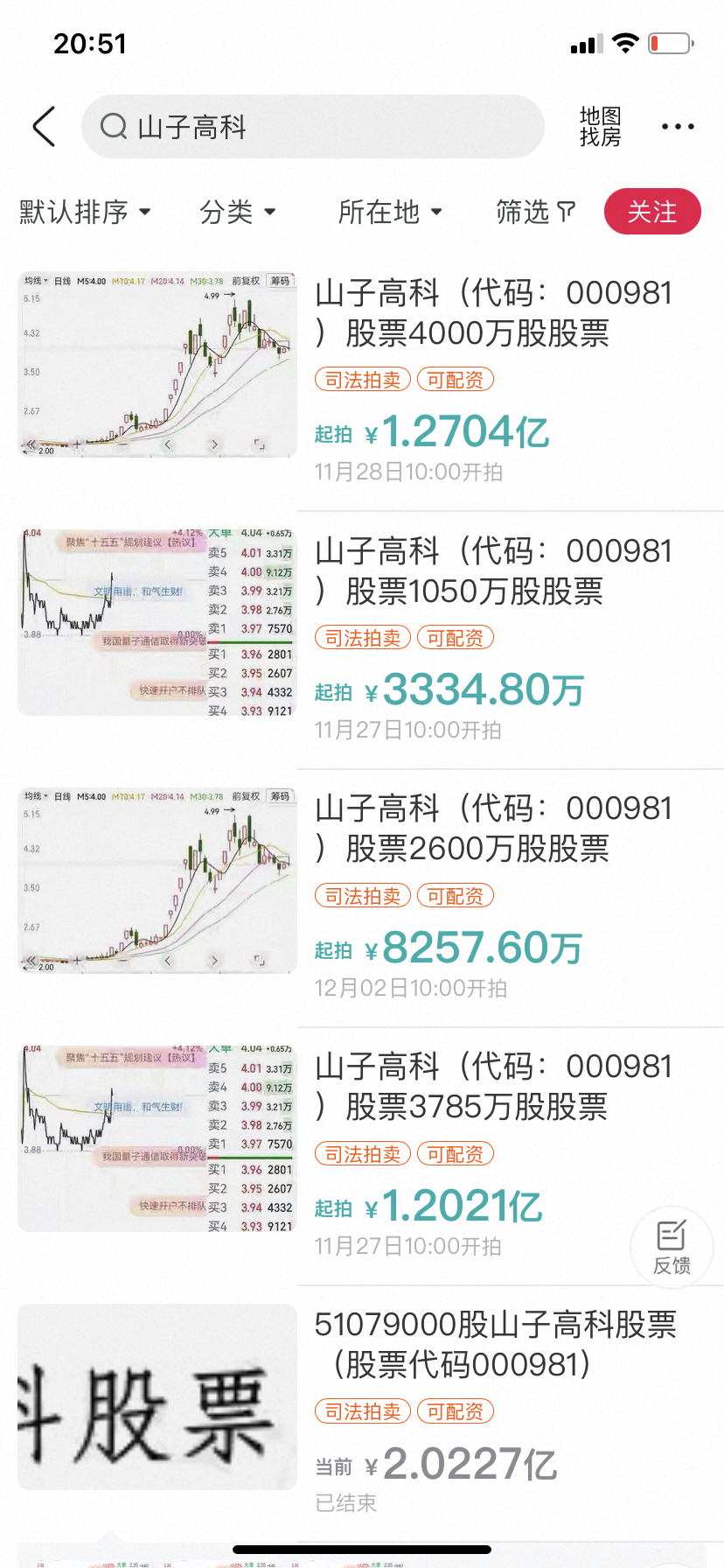
Task: Open 地图找房 map search
Action: (600, 127)
